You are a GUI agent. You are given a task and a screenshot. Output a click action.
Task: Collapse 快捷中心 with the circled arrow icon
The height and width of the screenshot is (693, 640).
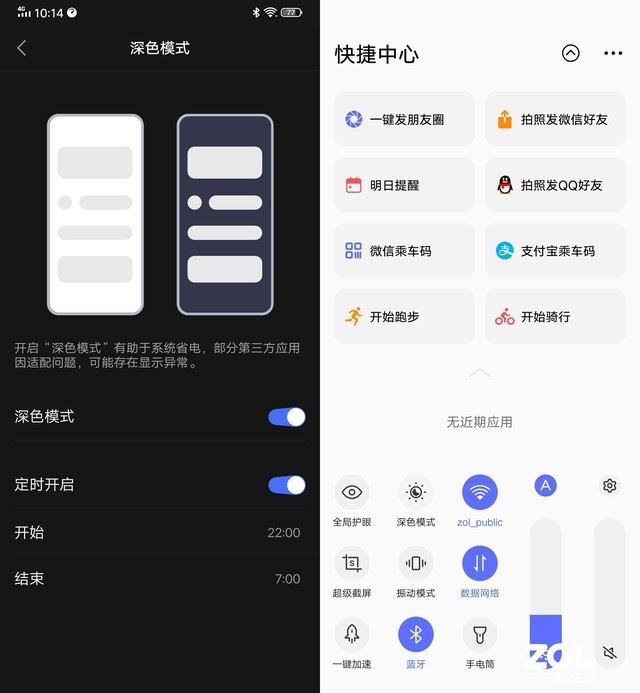570,54
